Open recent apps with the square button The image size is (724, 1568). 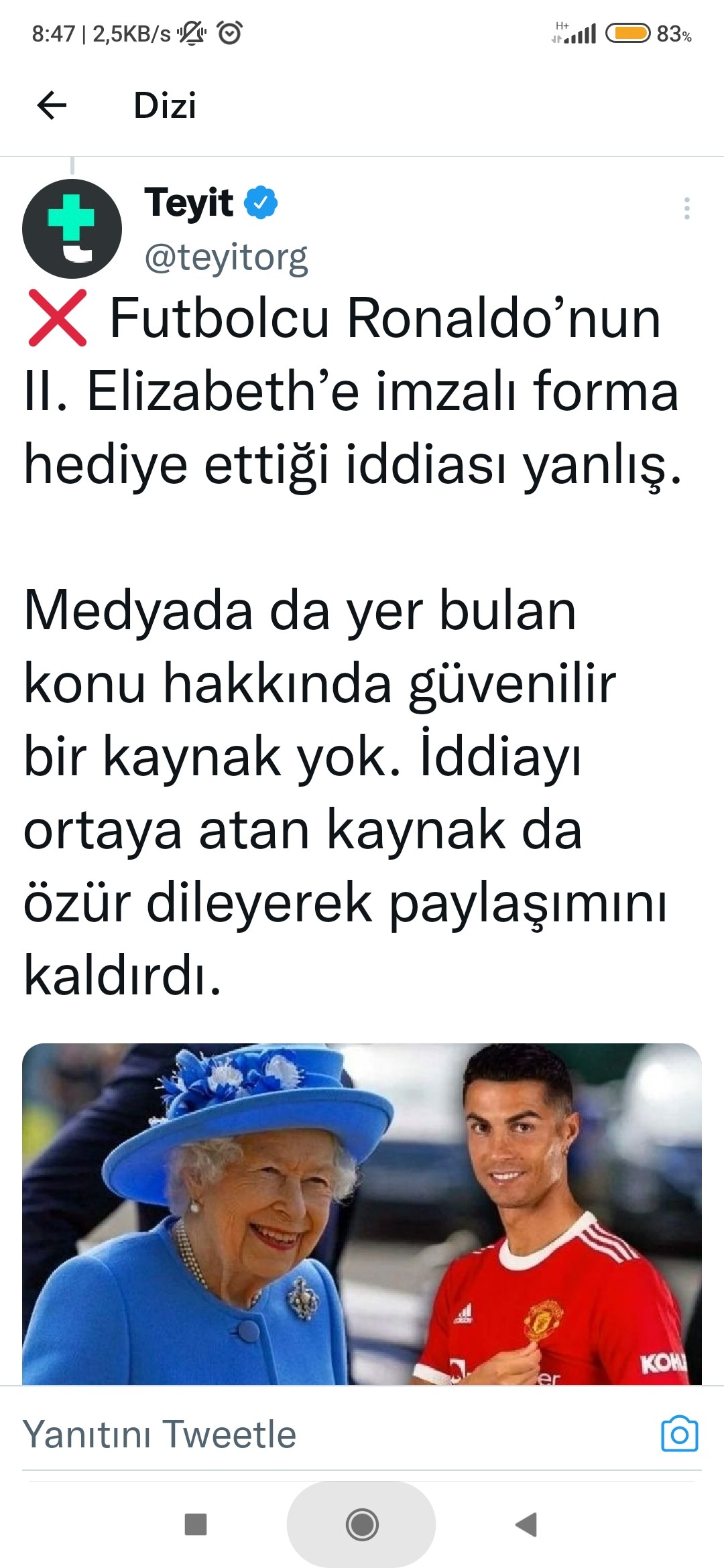(196, 1524)
